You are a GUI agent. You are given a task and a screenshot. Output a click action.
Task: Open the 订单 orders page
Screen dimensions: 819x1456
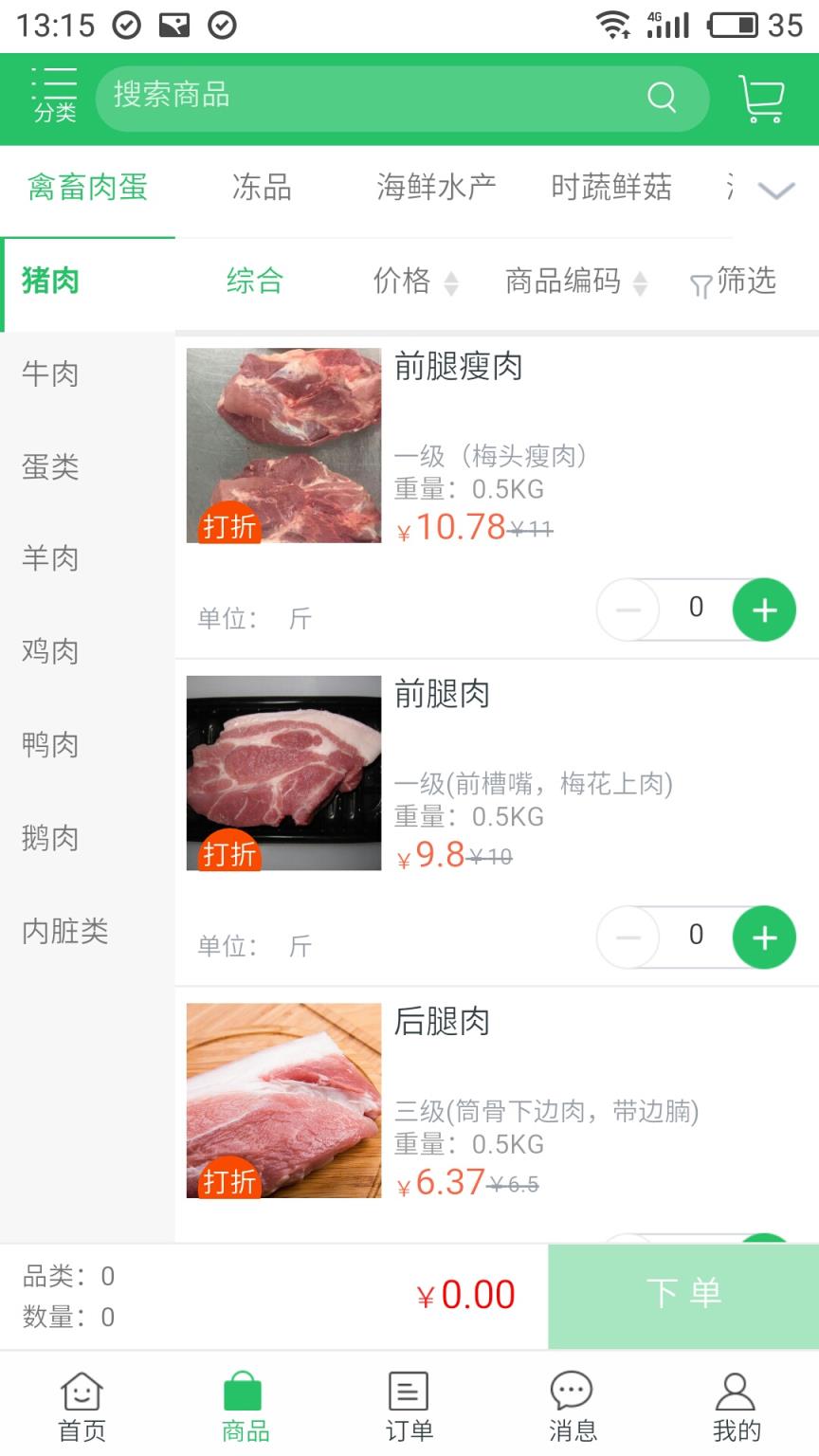408,1408
